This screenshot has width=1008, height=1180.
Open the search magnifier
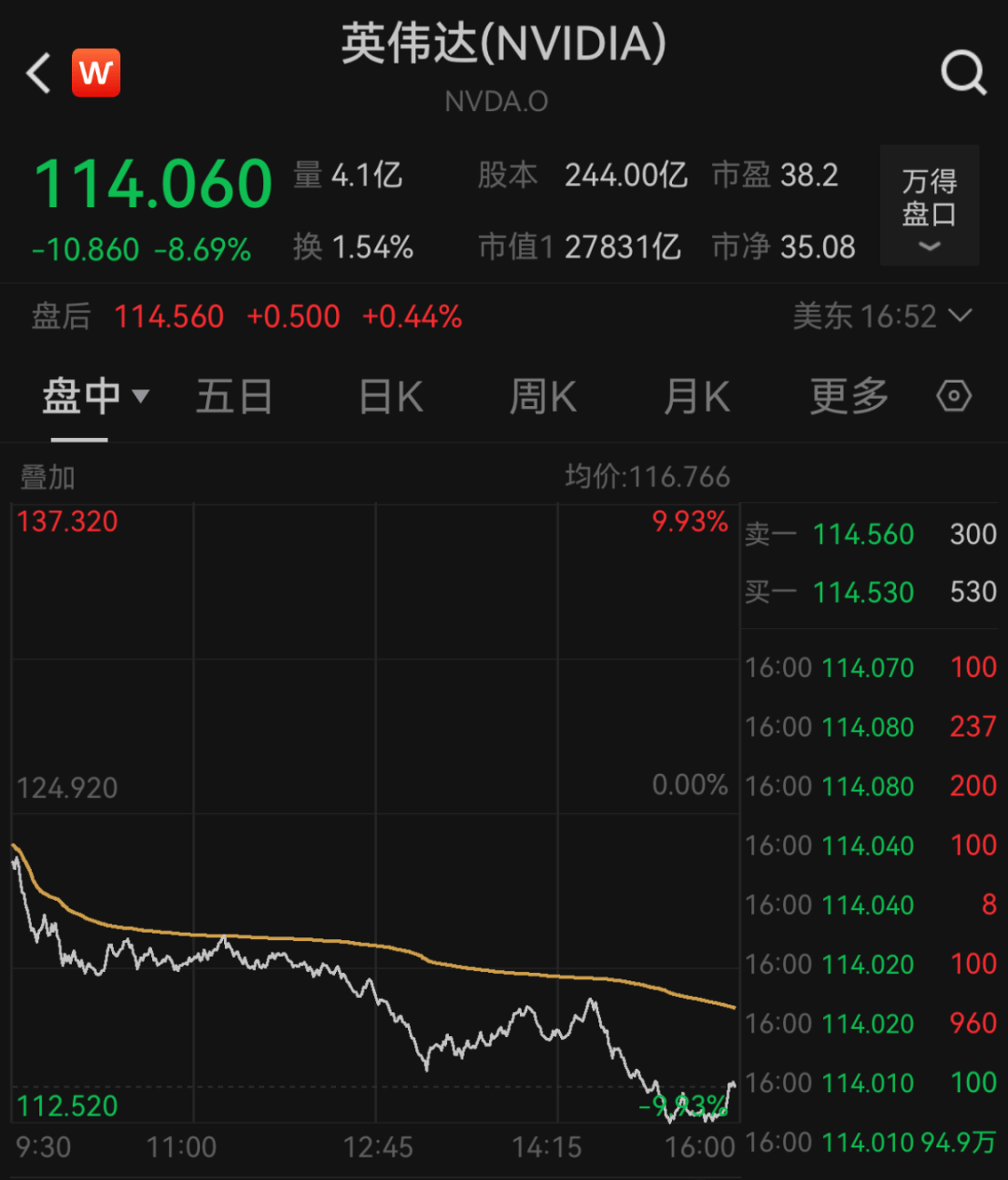(963, 73)
